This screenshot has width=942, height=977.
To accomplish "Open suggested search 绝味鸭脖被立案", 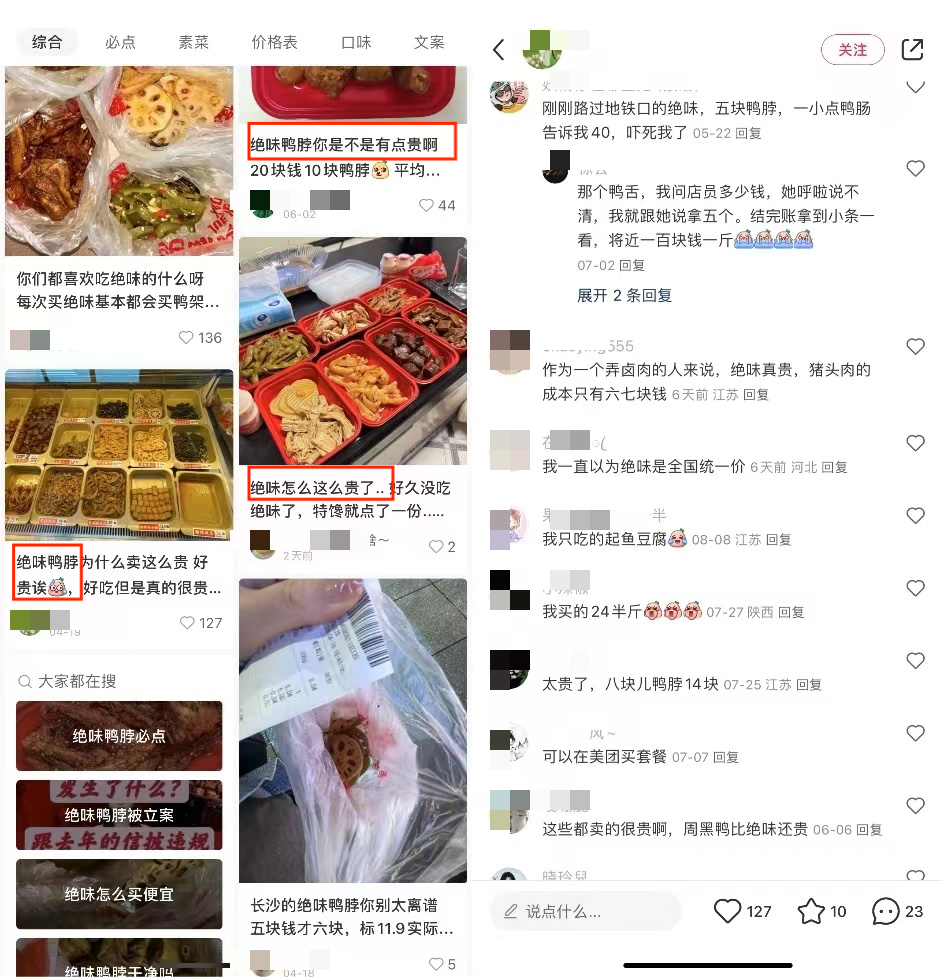I will 119,815.
